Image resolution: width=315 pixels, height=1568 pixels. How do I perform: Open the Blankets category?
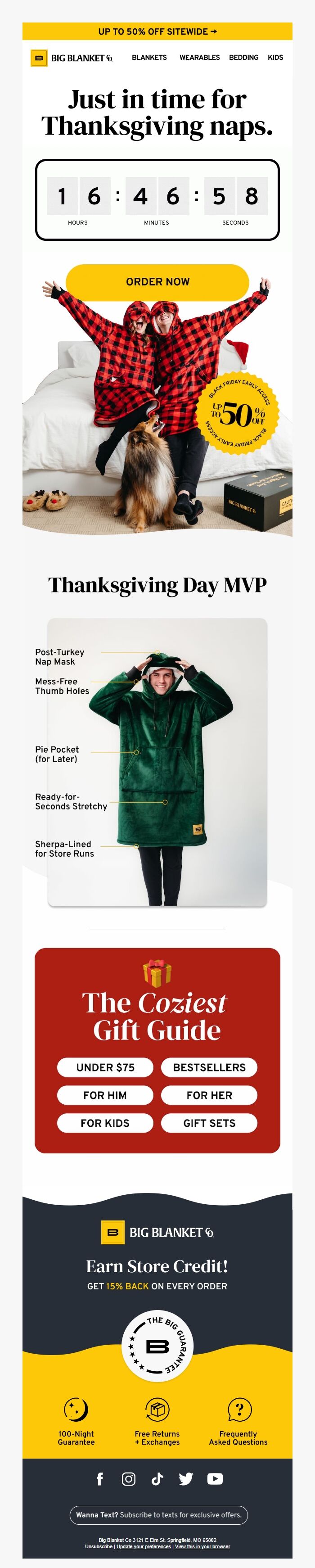149,57
